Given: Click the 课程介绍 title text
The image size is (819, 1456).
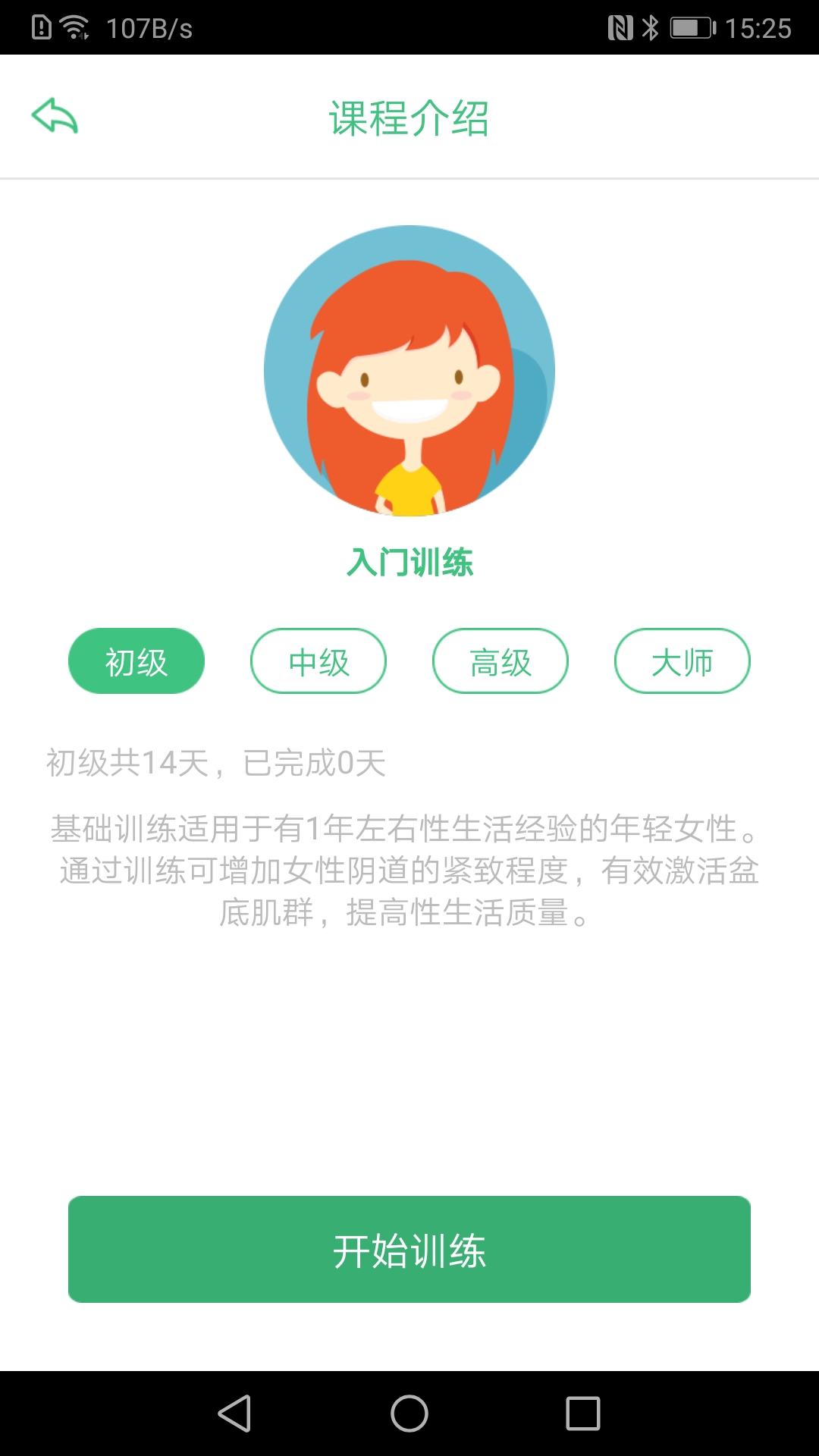Looking at the screenshot, I should pos(409,118).
